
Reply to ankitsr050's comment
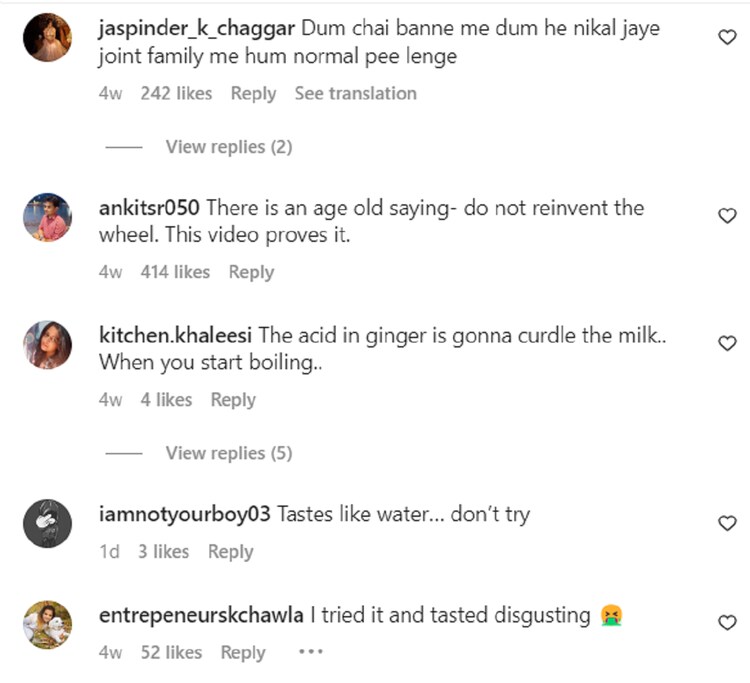(x=251, y=272)
